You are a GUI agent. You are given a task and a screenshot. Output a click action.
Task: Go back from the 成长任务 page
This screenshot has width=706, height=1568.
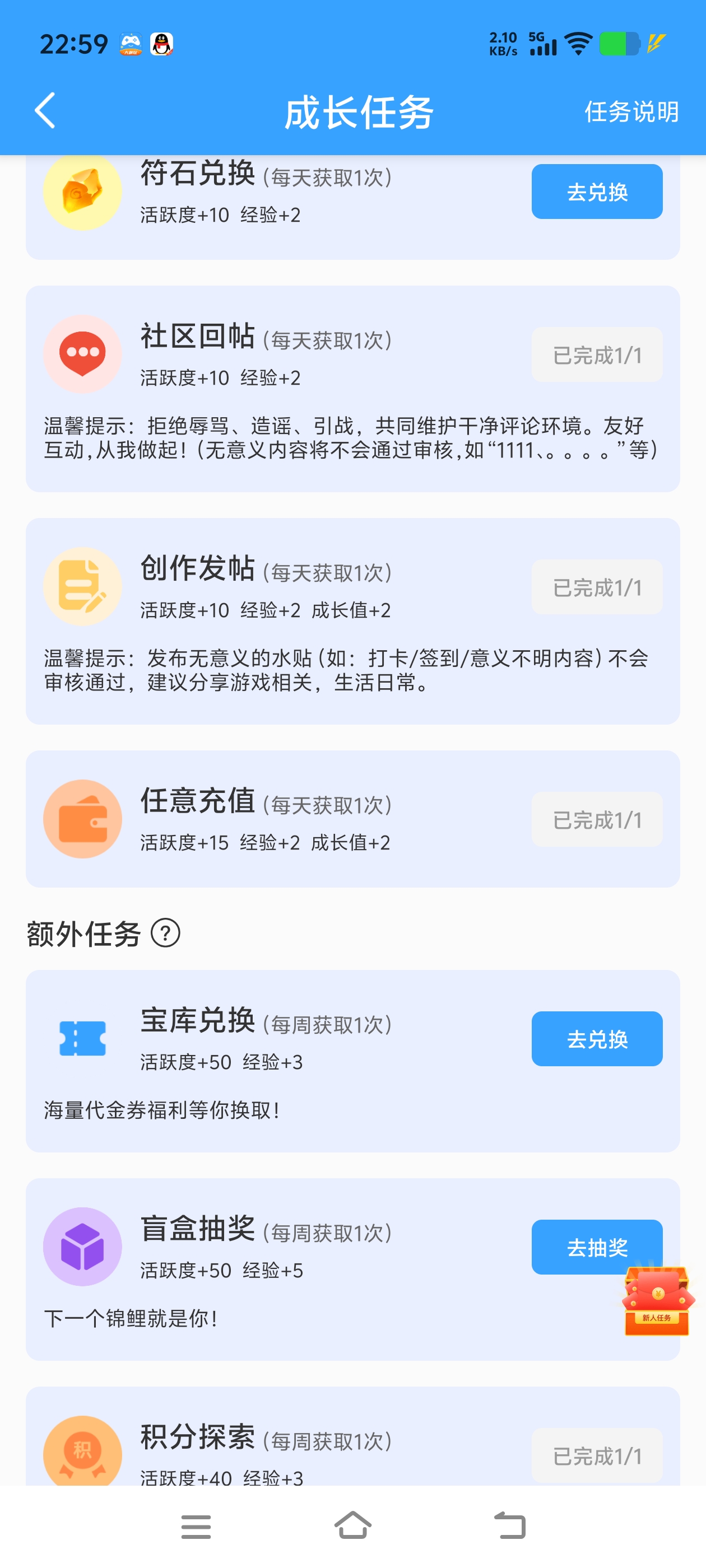pyautogui.click(x=45, y=111)
